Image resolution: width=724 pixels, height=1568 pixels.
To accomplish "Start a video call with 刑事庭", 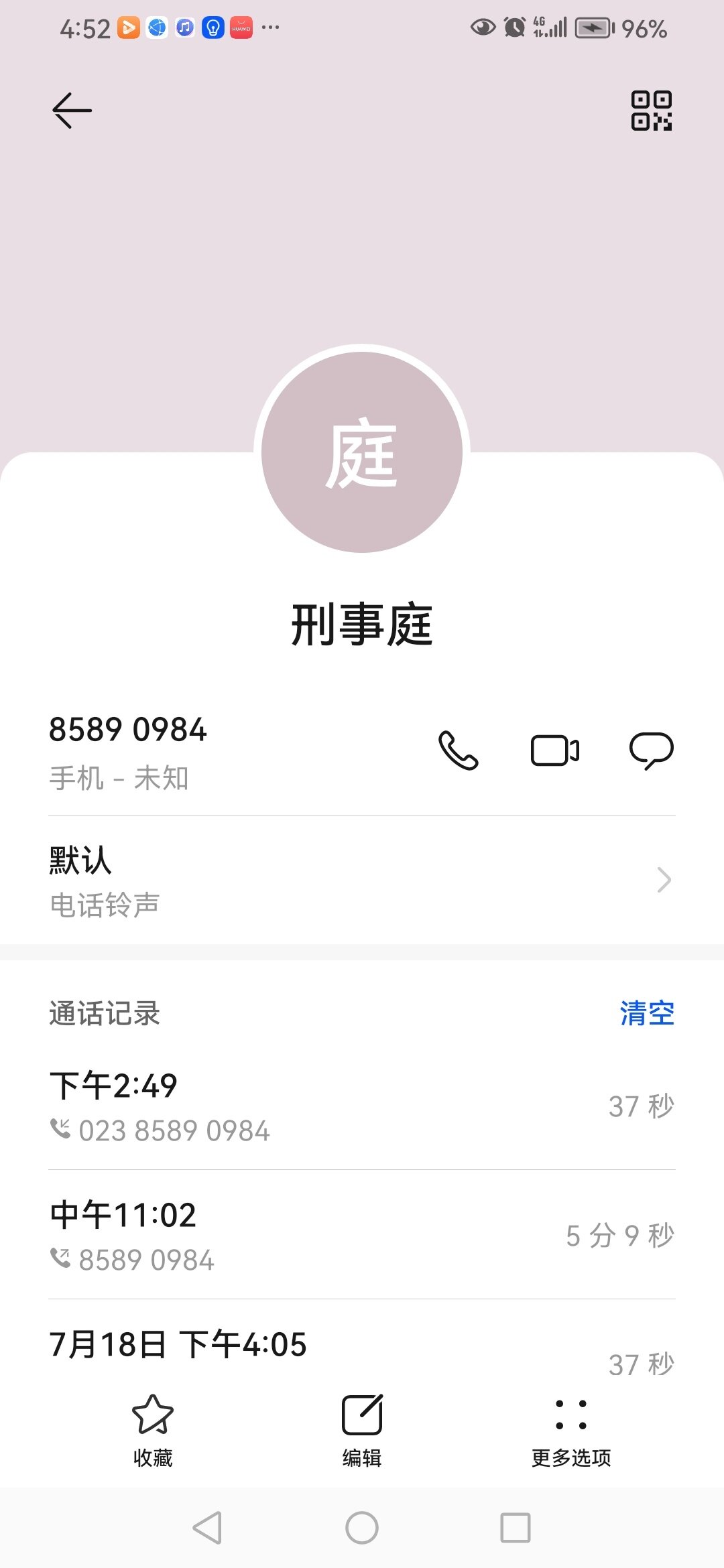I will tap(555, 750).
